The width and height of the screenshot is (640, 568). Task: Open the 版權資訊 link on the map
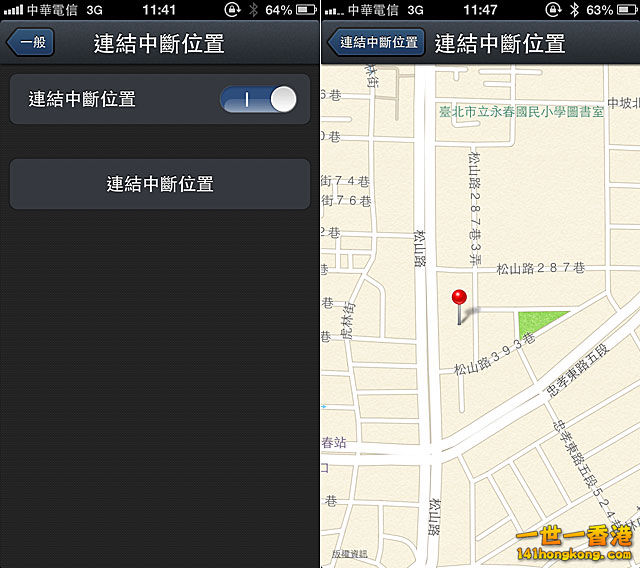click(x=349, y=553)
